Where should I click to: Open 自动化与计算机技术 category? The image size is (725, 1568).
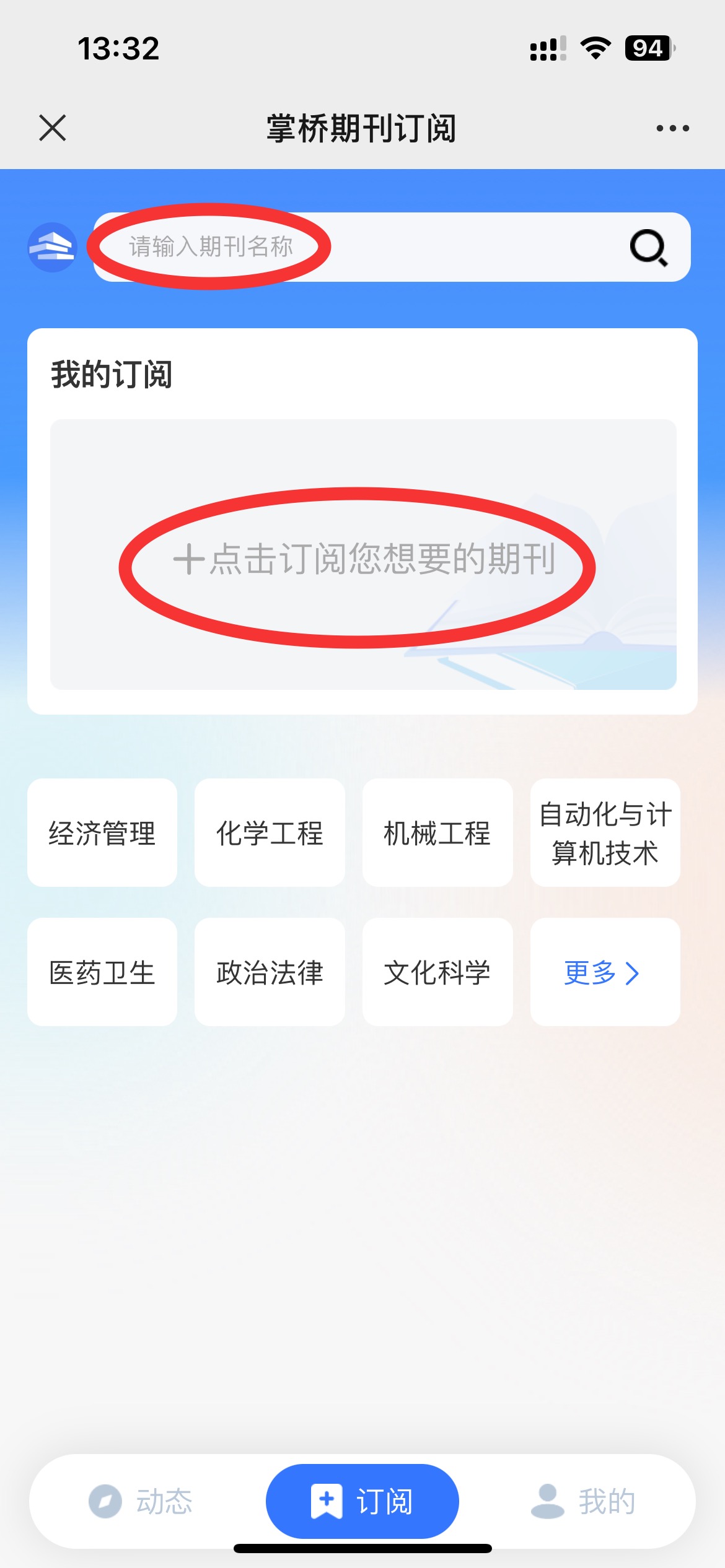point(605,833)
